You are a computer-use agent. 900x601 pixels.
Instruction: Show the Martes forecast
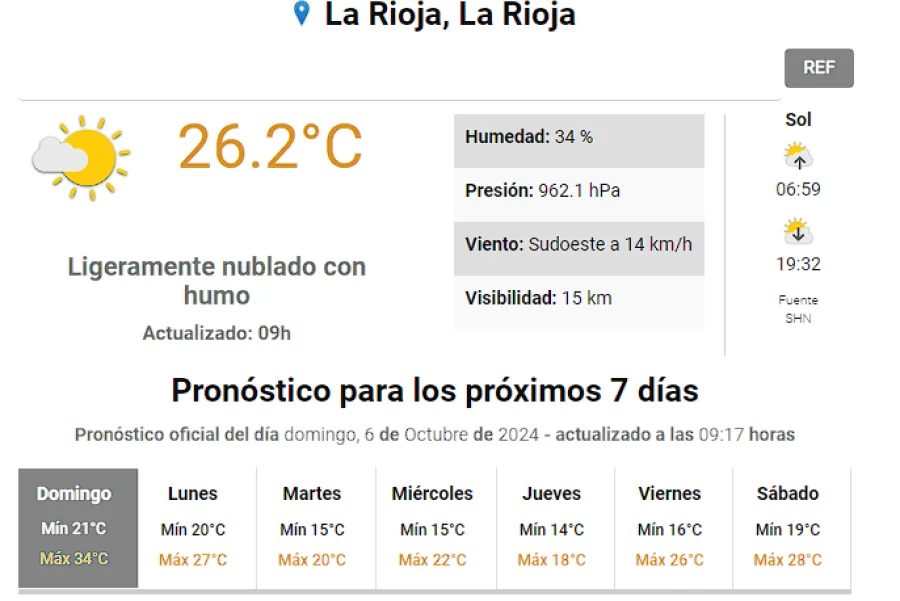click(x=314, y=527)
